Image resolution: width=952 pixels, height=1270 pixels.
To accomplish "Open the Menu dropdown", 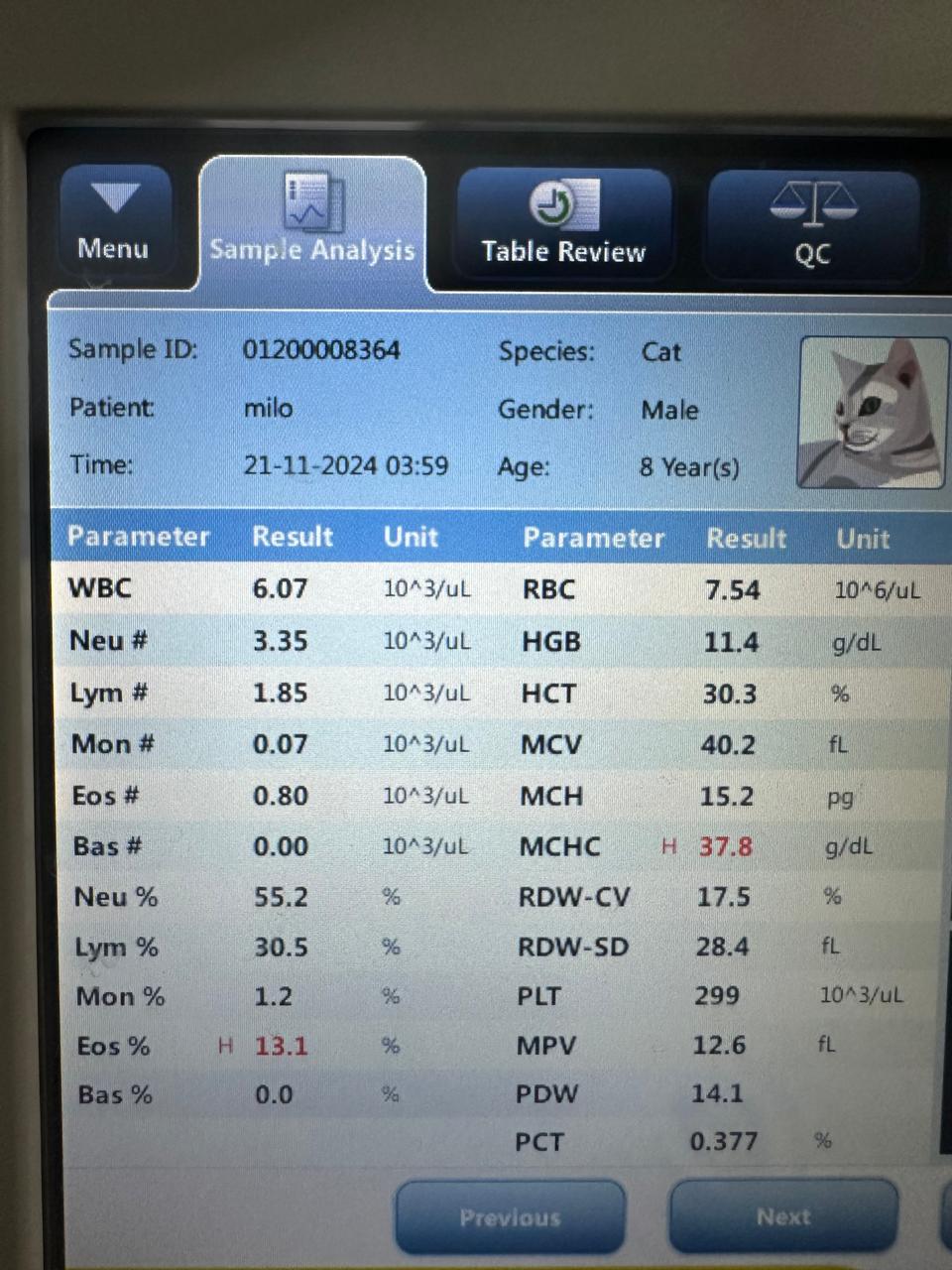I will coord(114,222).
